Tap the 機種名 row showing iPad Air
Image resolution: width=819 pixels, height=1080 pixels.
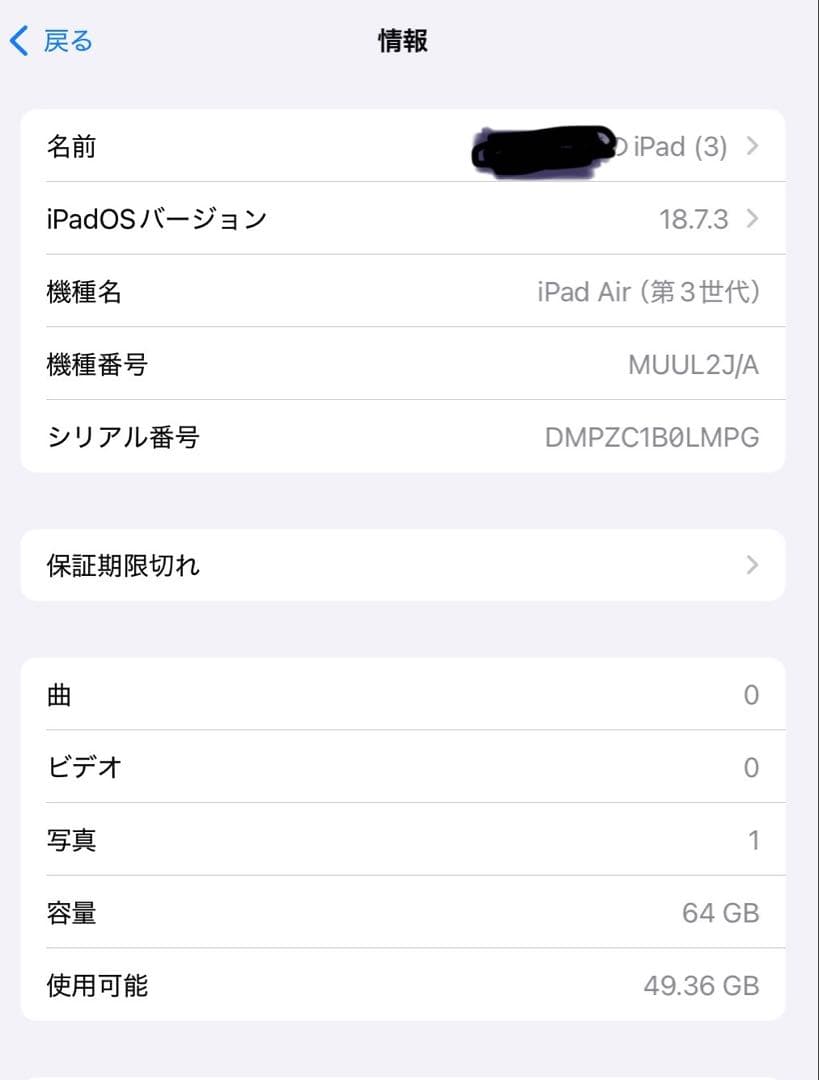(x=400, y=291)
